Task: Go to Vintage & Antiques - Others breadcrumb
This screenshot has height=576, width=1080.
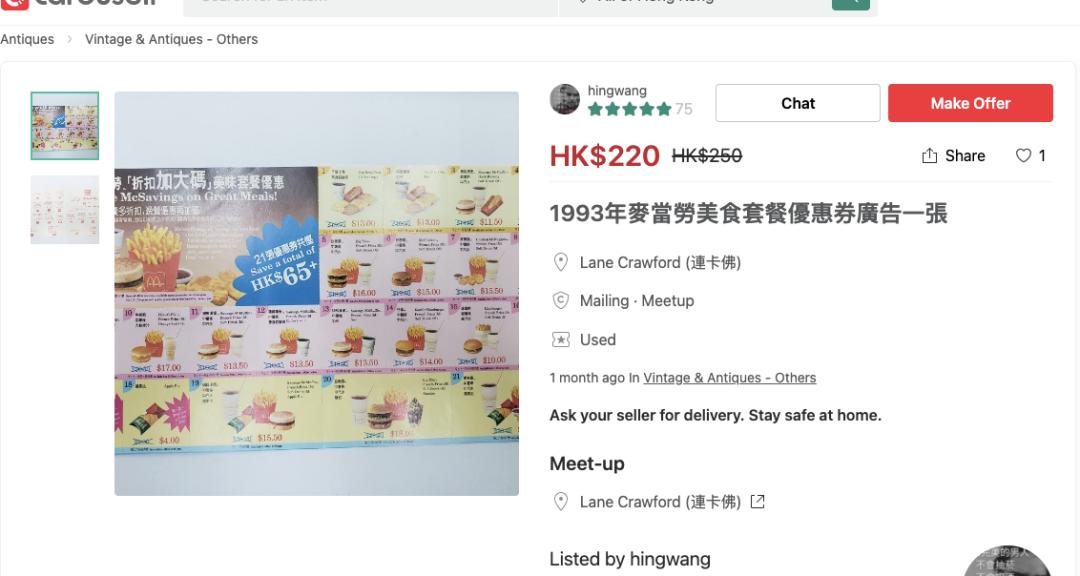Action: click(171, 39)
